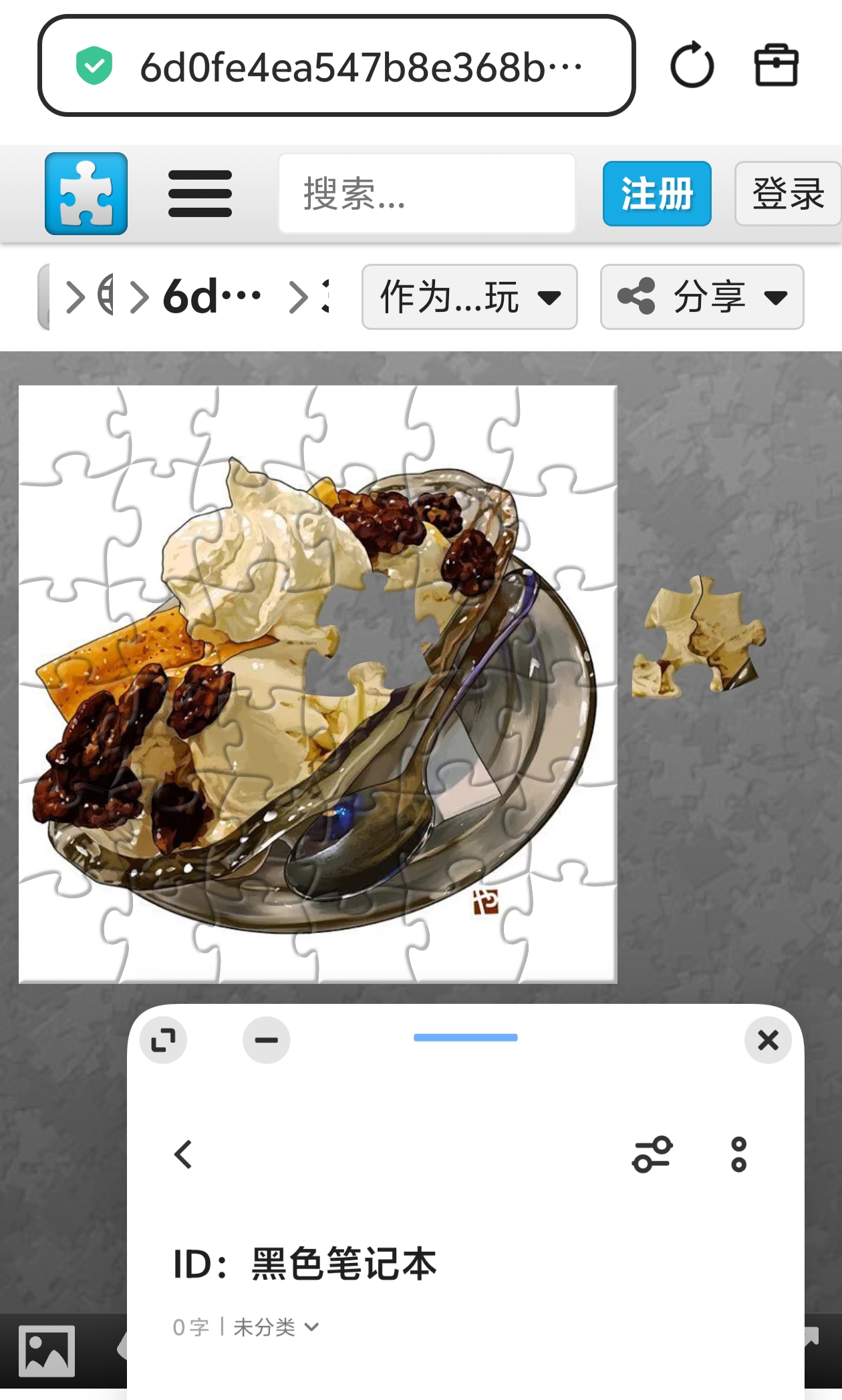Tap the image icon in bottom bar
Image resolution: width=842 pixels, height=1400 pixels.
tap(47, 1351)
